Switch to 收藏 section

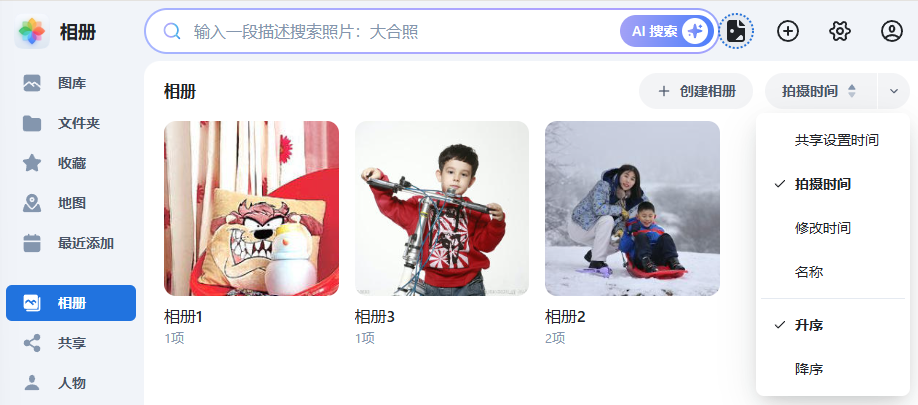tap(71, 163)
